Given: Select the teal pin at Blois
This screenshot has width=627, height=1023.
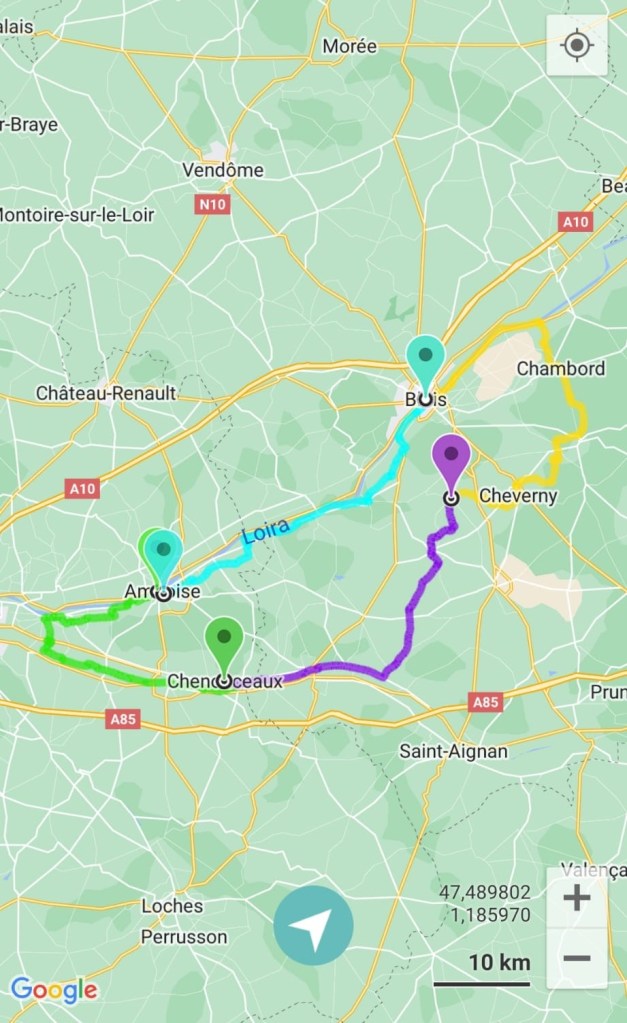Looking at the screenshot, I should [427, 358].
